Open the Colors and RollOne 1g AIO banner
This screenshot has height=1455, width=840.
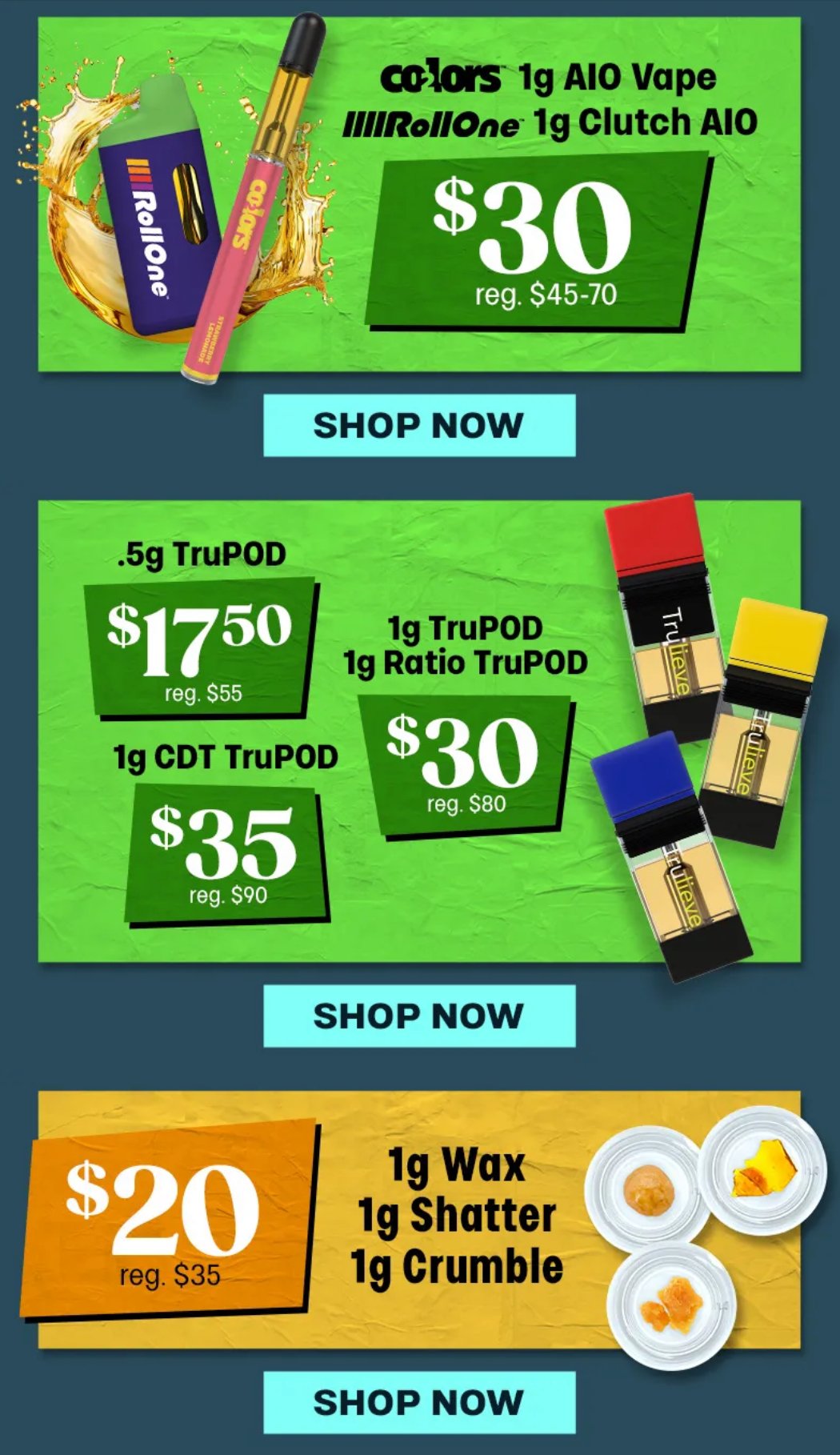(x=419, y=194)
